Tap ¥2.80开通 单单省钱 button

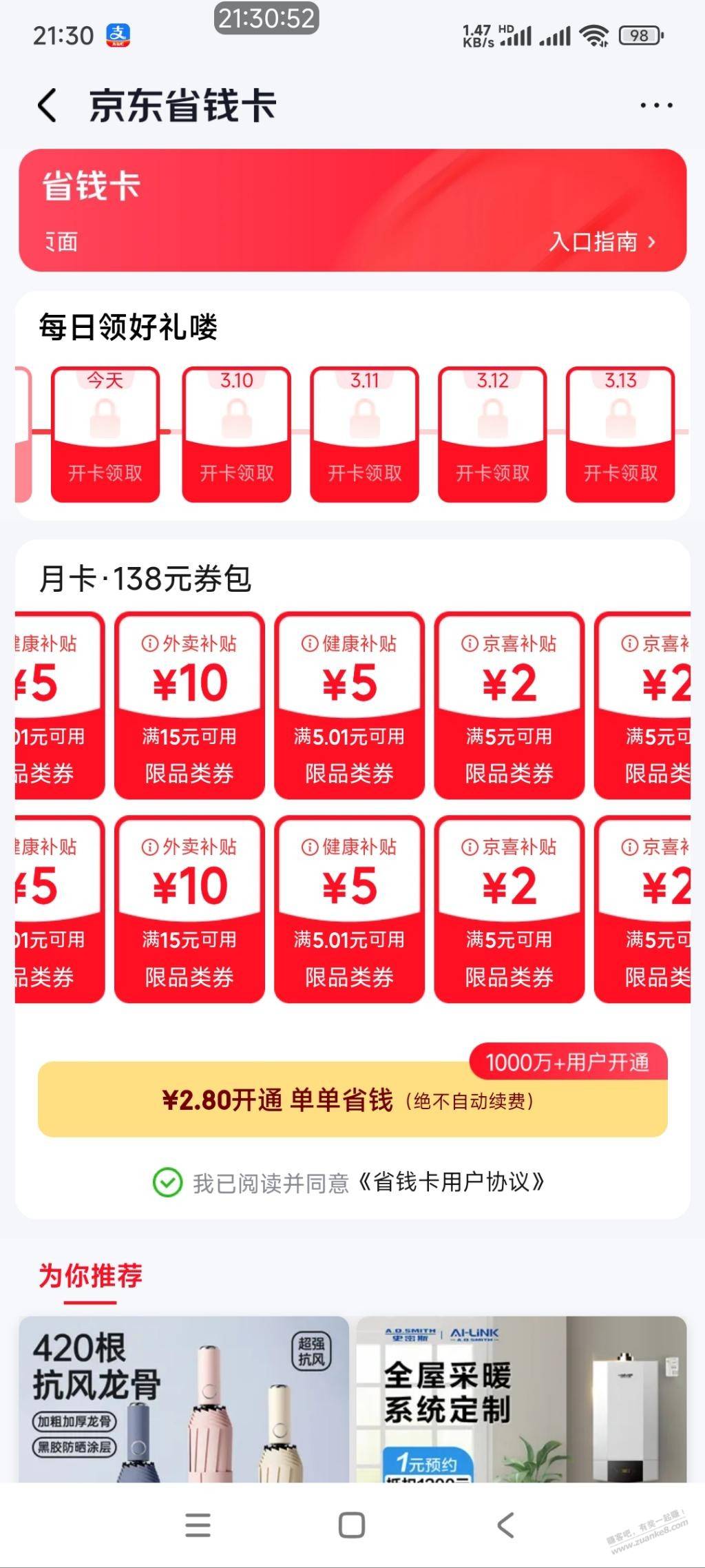tap(352, 1100)
